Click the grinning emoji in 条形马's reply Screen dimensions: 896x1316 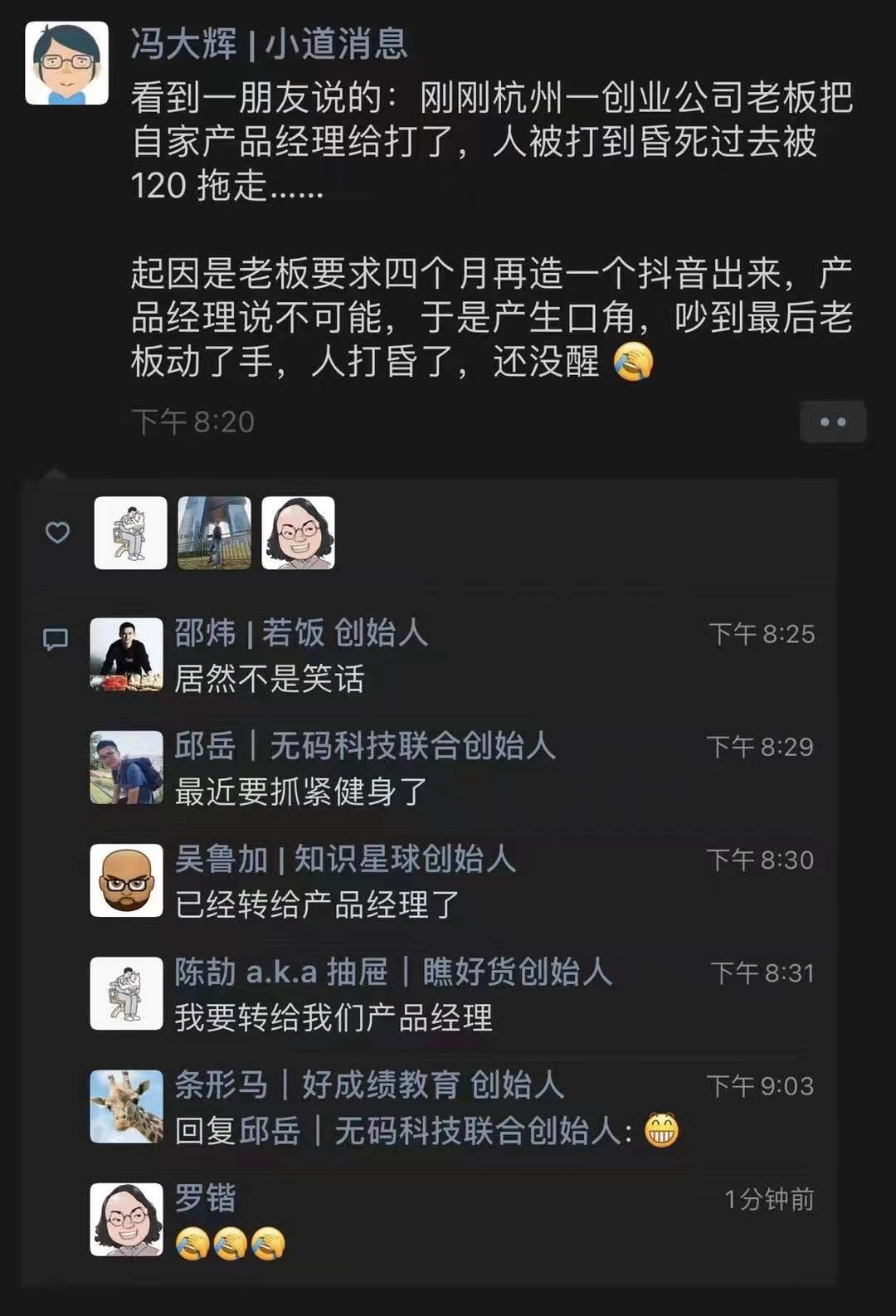(x=664, y=1130)
